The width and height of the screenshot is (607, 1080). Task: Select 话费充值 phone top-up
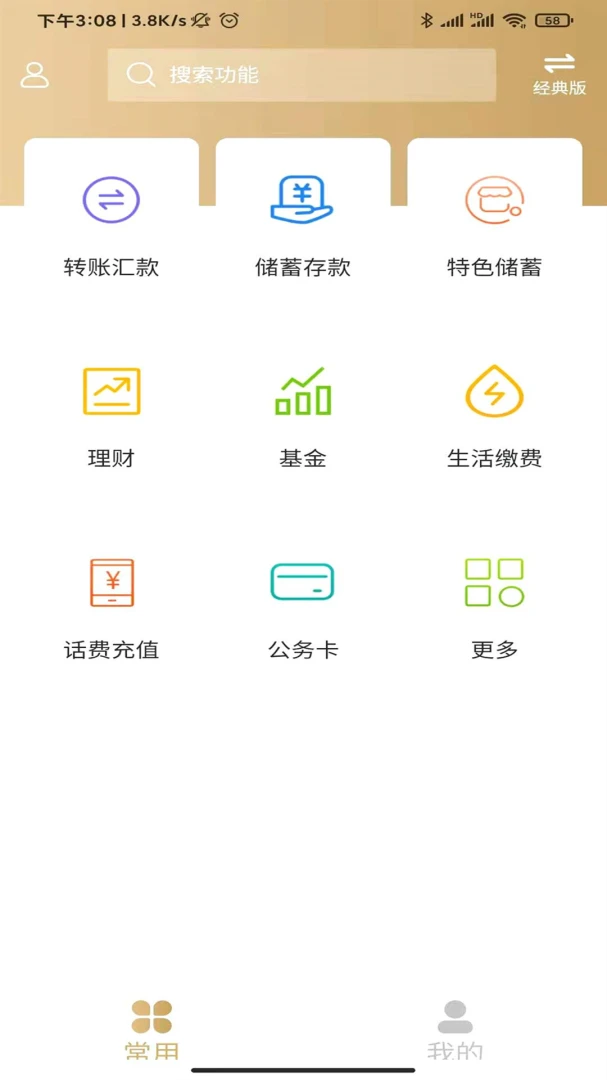tap(111, 607)
